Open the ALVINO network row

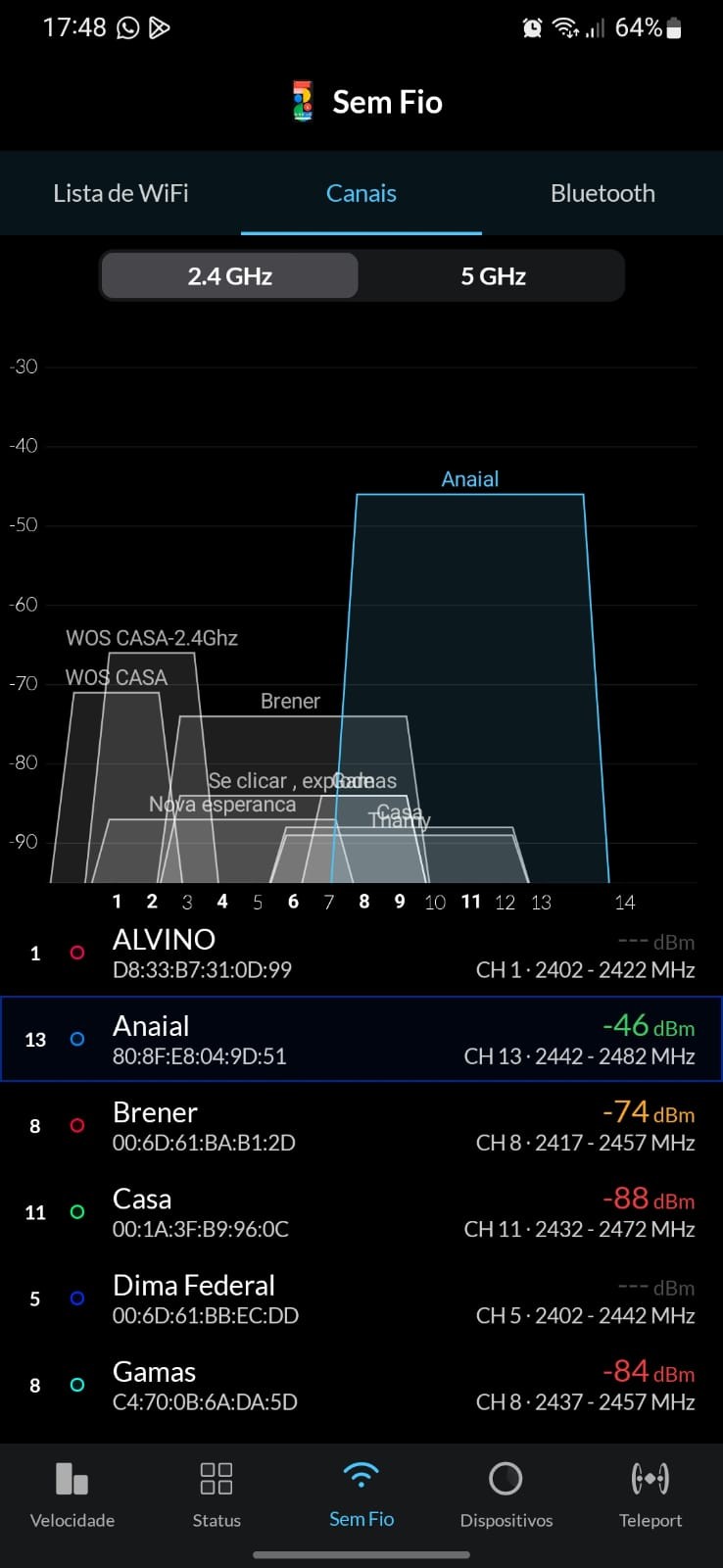point(361,953)
